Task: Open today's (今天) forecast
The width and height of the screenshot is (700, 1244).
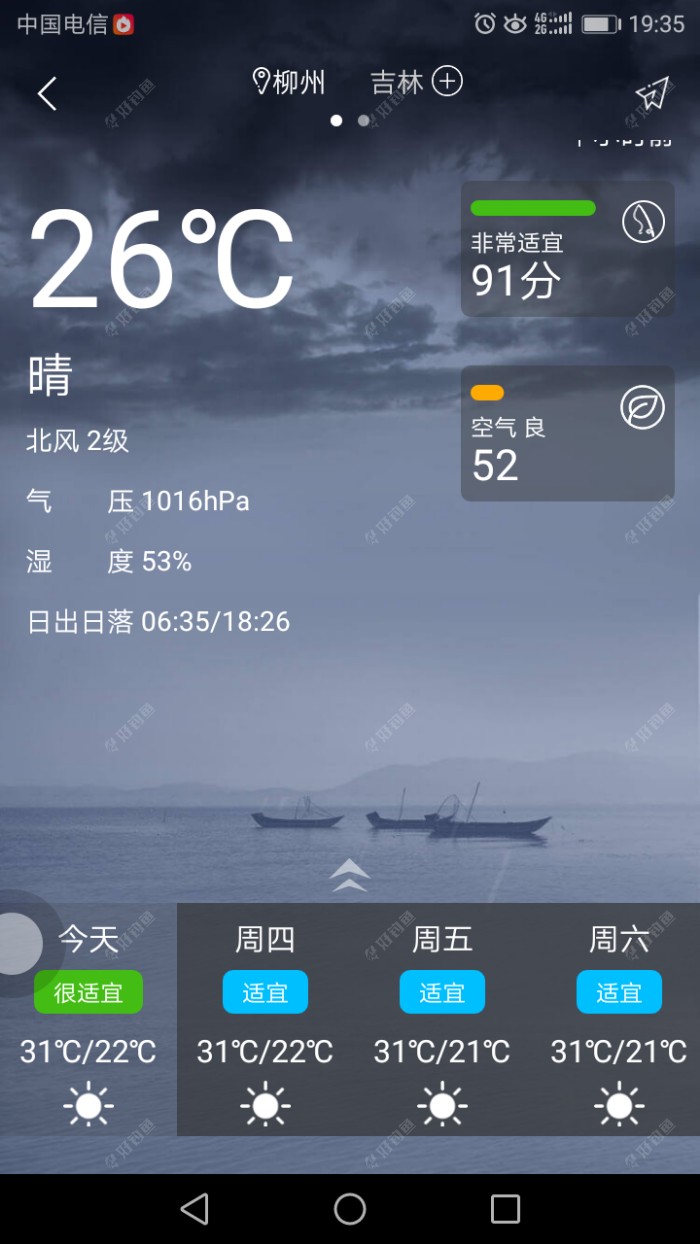Action: coord(88,1018)
